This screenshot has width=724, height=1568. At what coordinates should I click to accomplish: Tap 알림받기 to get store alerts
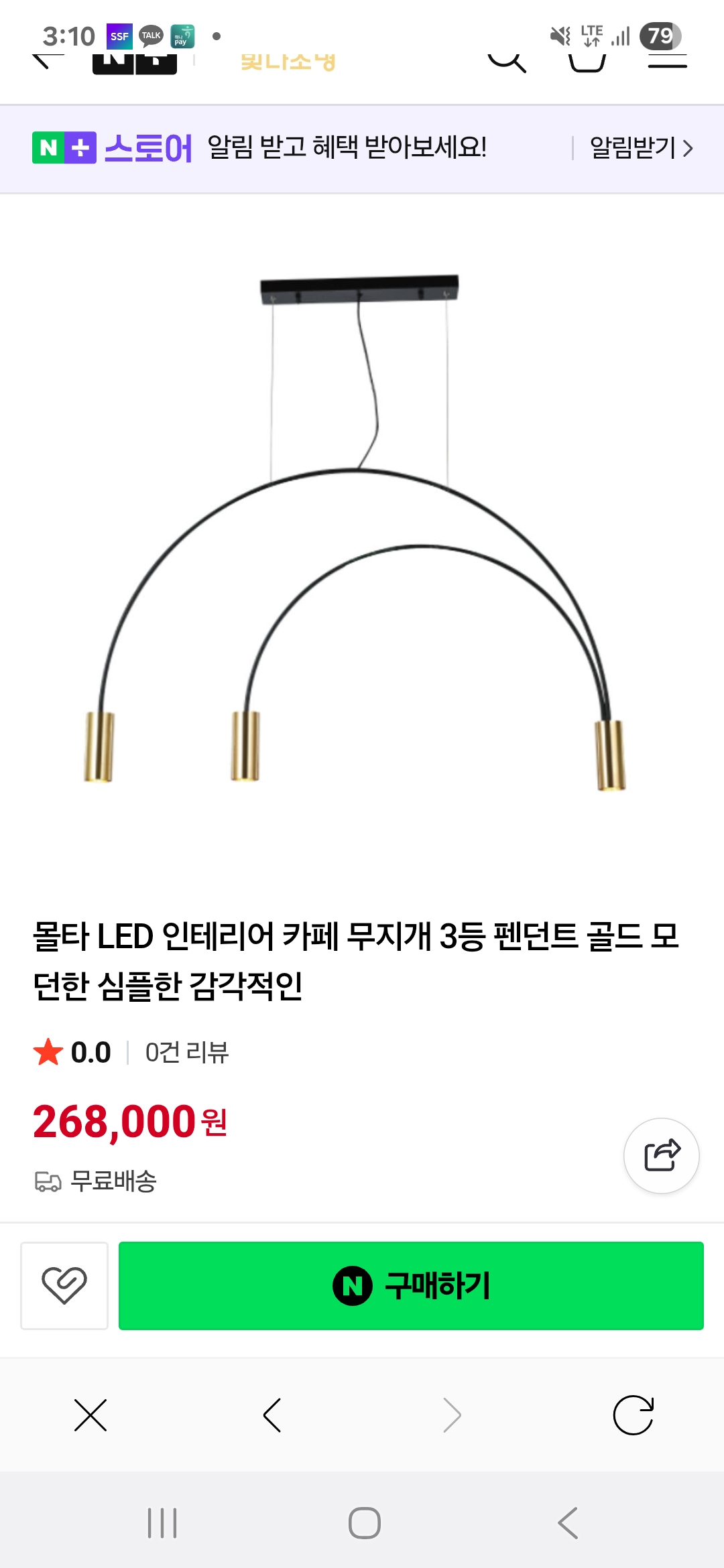[640, 148]
